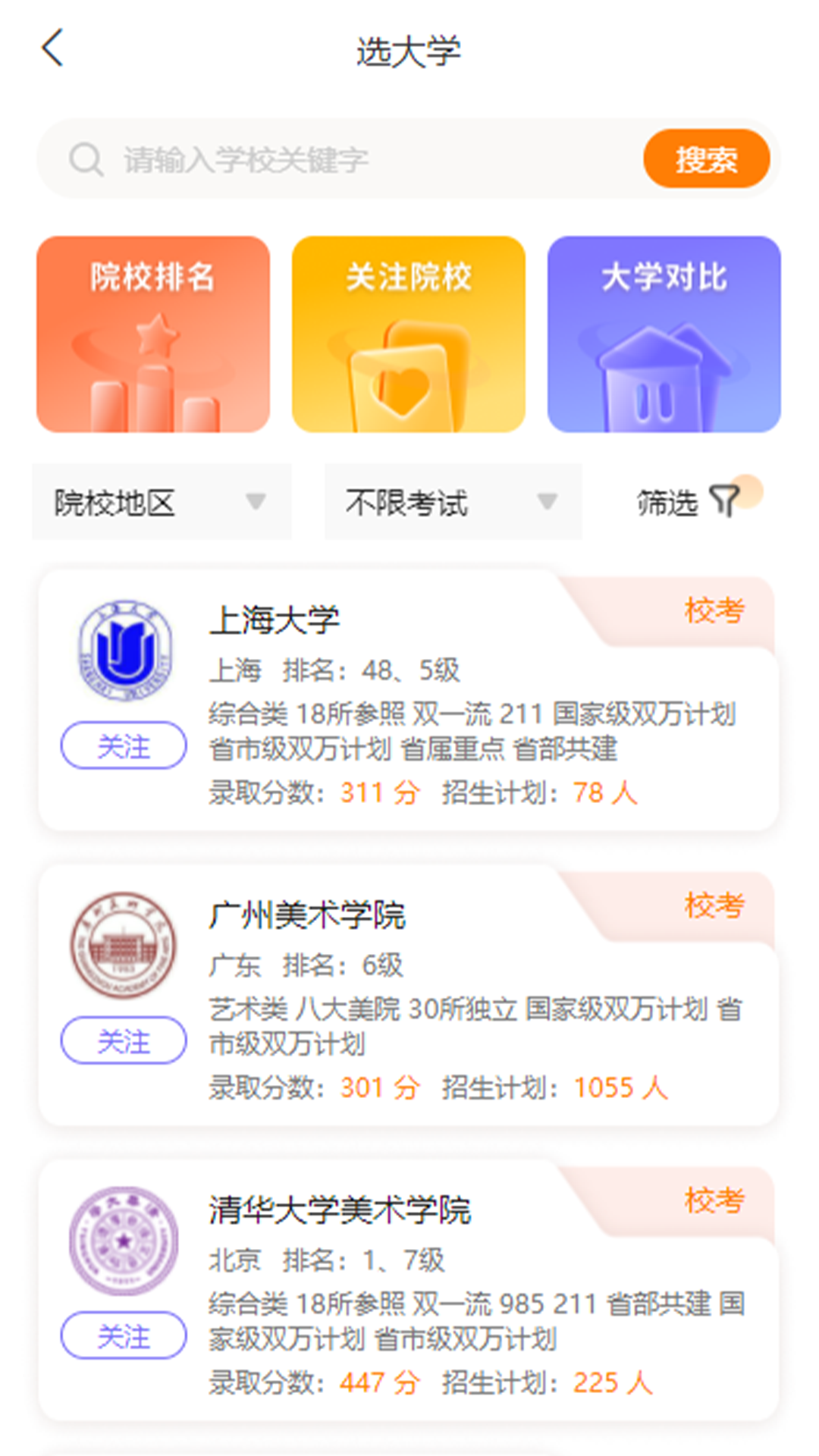This screenshot has width=819, height=1456.
Task: Open the 大学对比 university comparison card
Action: (x=665, y=334)
